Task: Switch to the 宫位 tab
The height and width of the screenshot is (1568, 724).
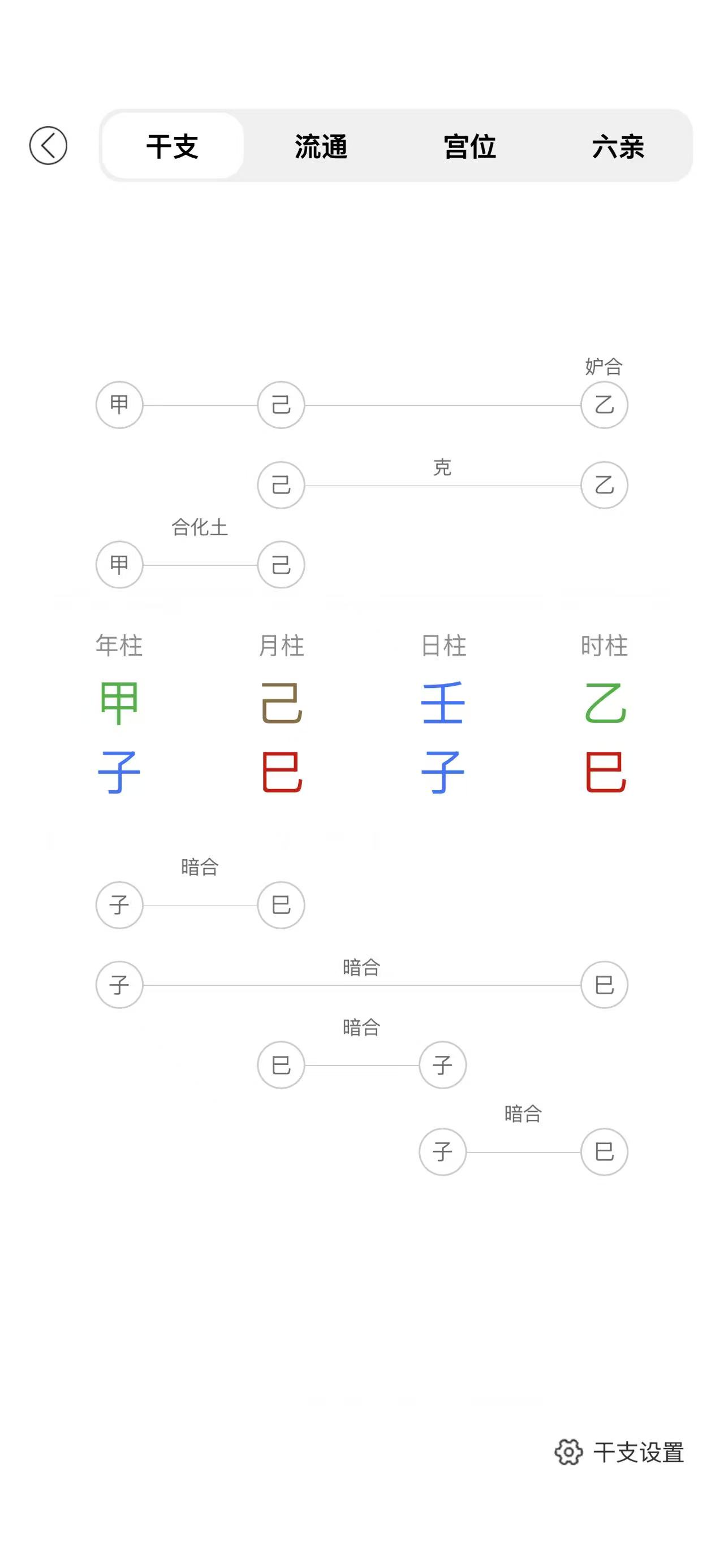Action: (469, 146)
